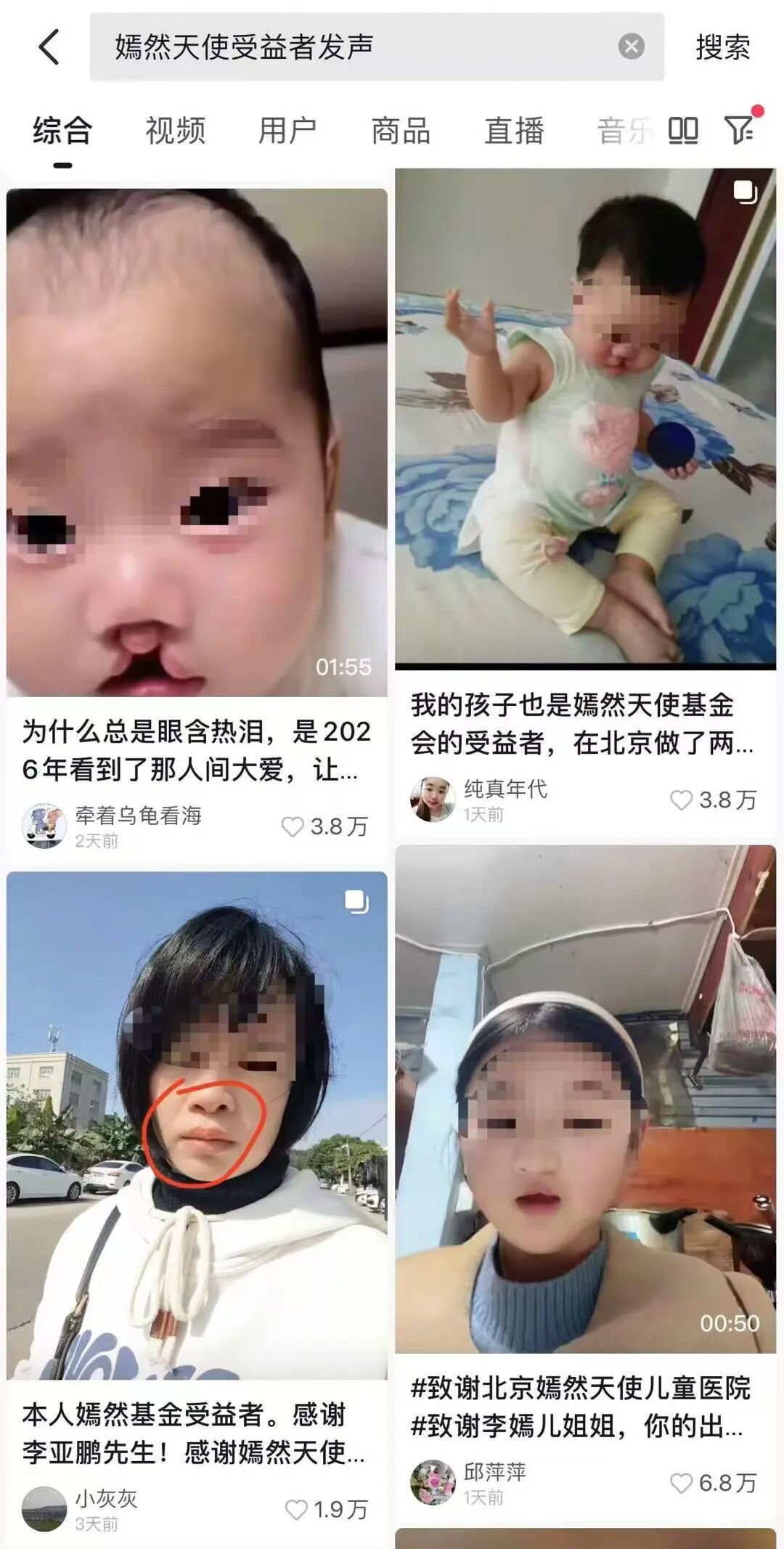Screen dimensions: 784x1549
Task: Switch to the 商品 tab
Action: click(x=401, y=131)
